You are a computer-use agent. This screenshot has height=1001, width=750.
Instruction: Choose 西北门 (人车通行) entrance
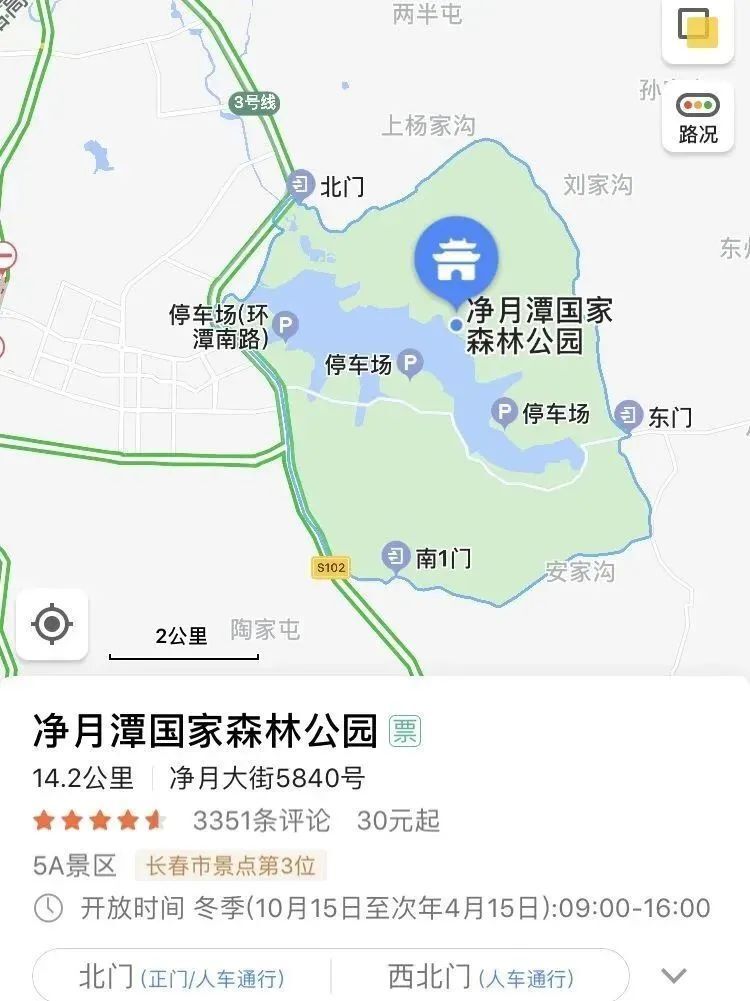coord(480,976)
